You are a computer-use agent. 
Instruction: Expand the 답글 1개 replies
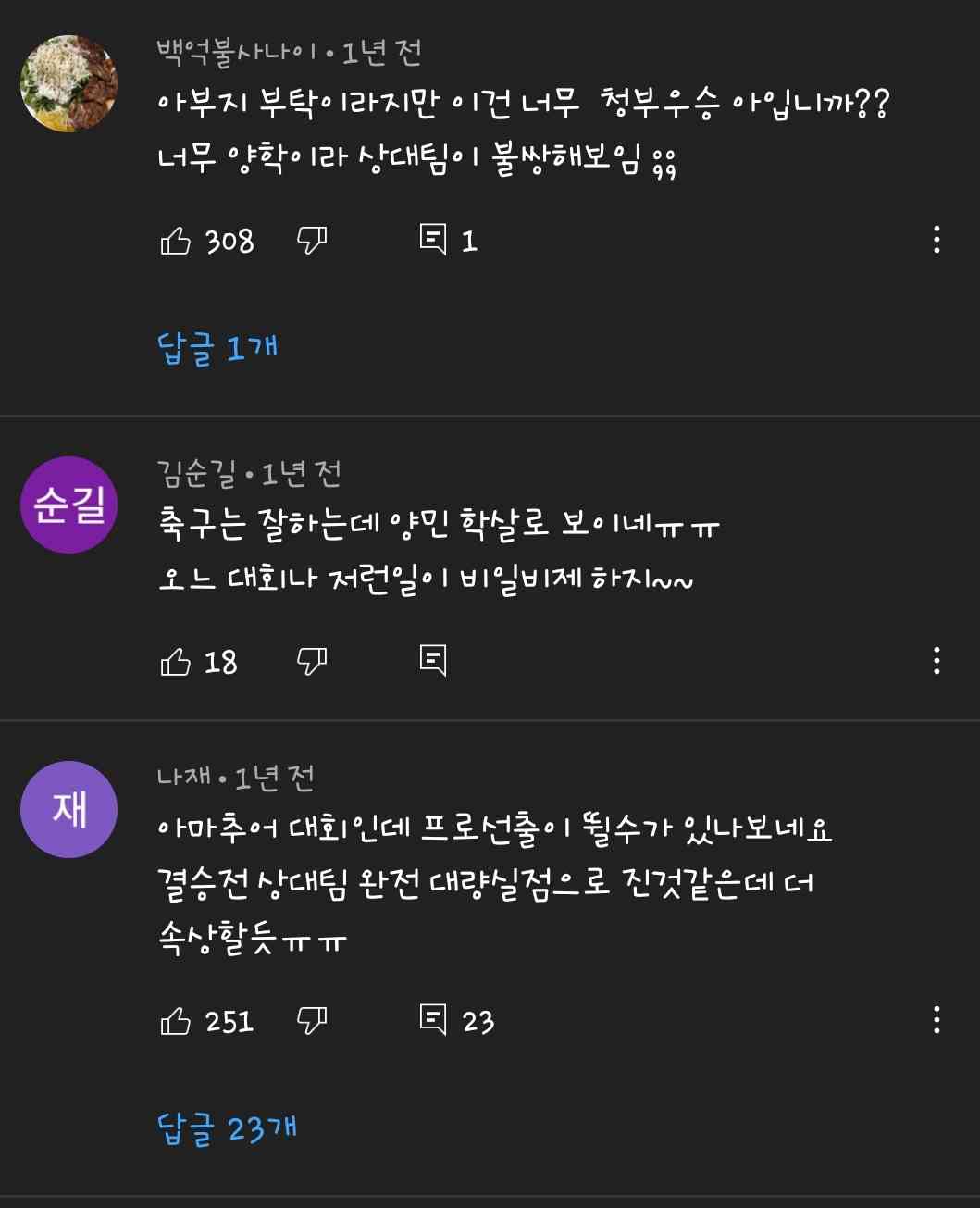(x=217, y=349)
